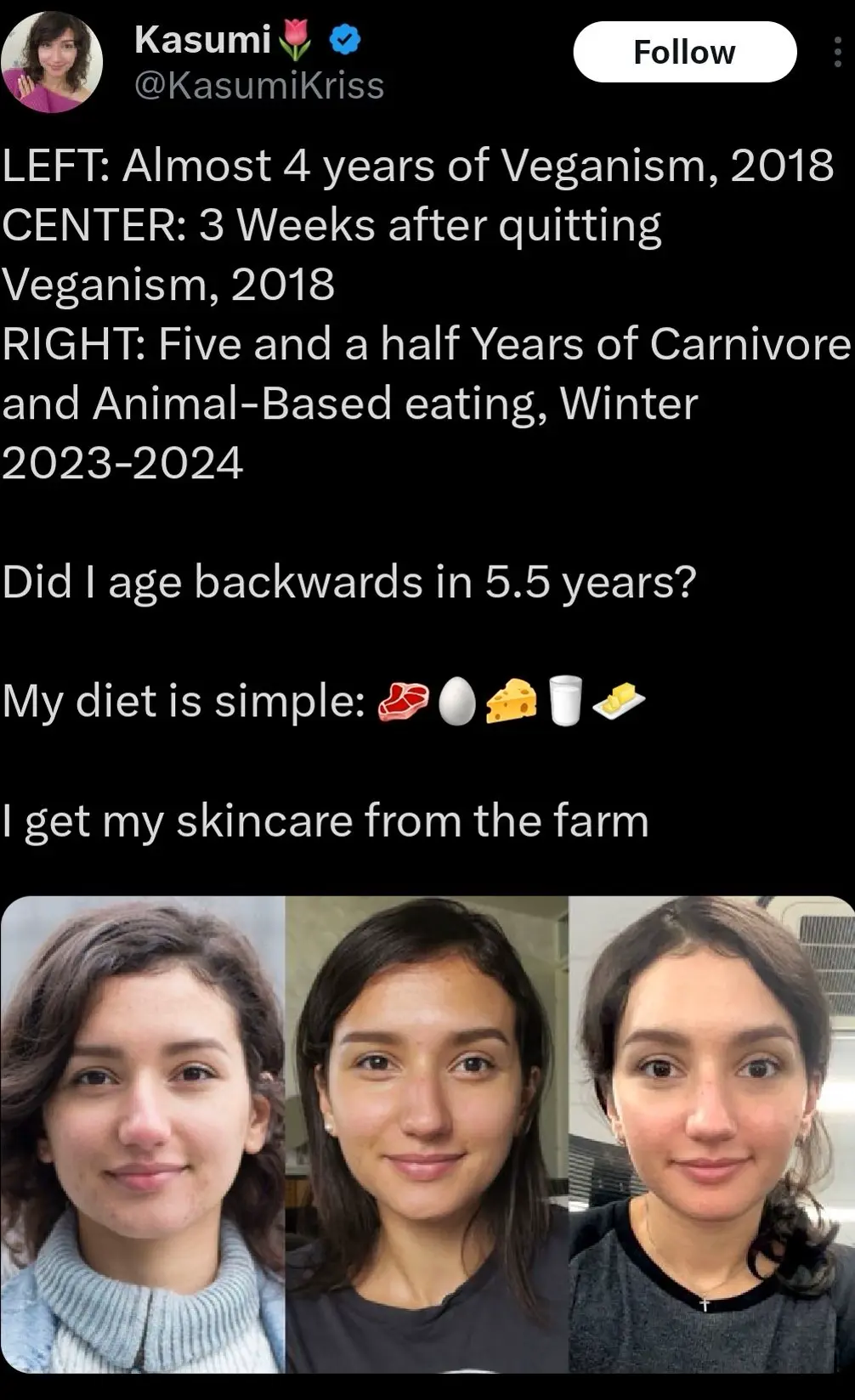Screen dimensions: 855x1400
Task: Follow the KasumiKriss account
Action: click(x=684, y=53)
